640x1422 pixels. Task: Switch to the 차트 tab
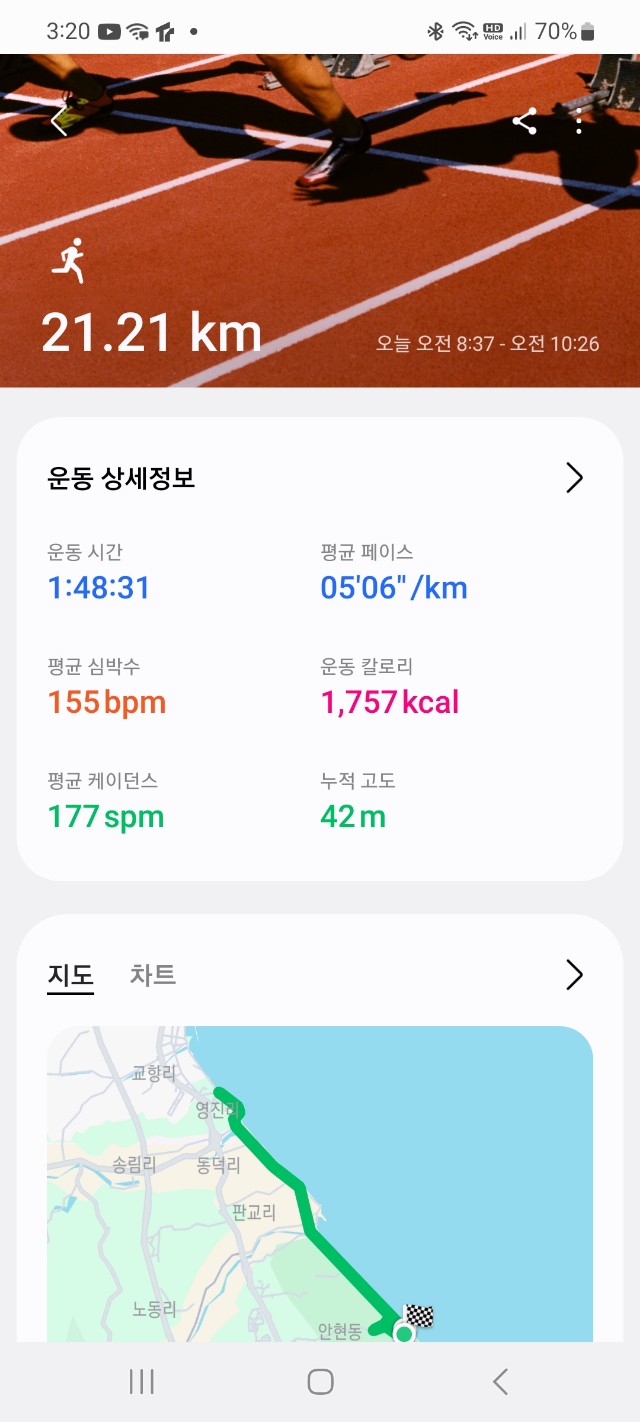pyautogui.click(x=153, y=974)
